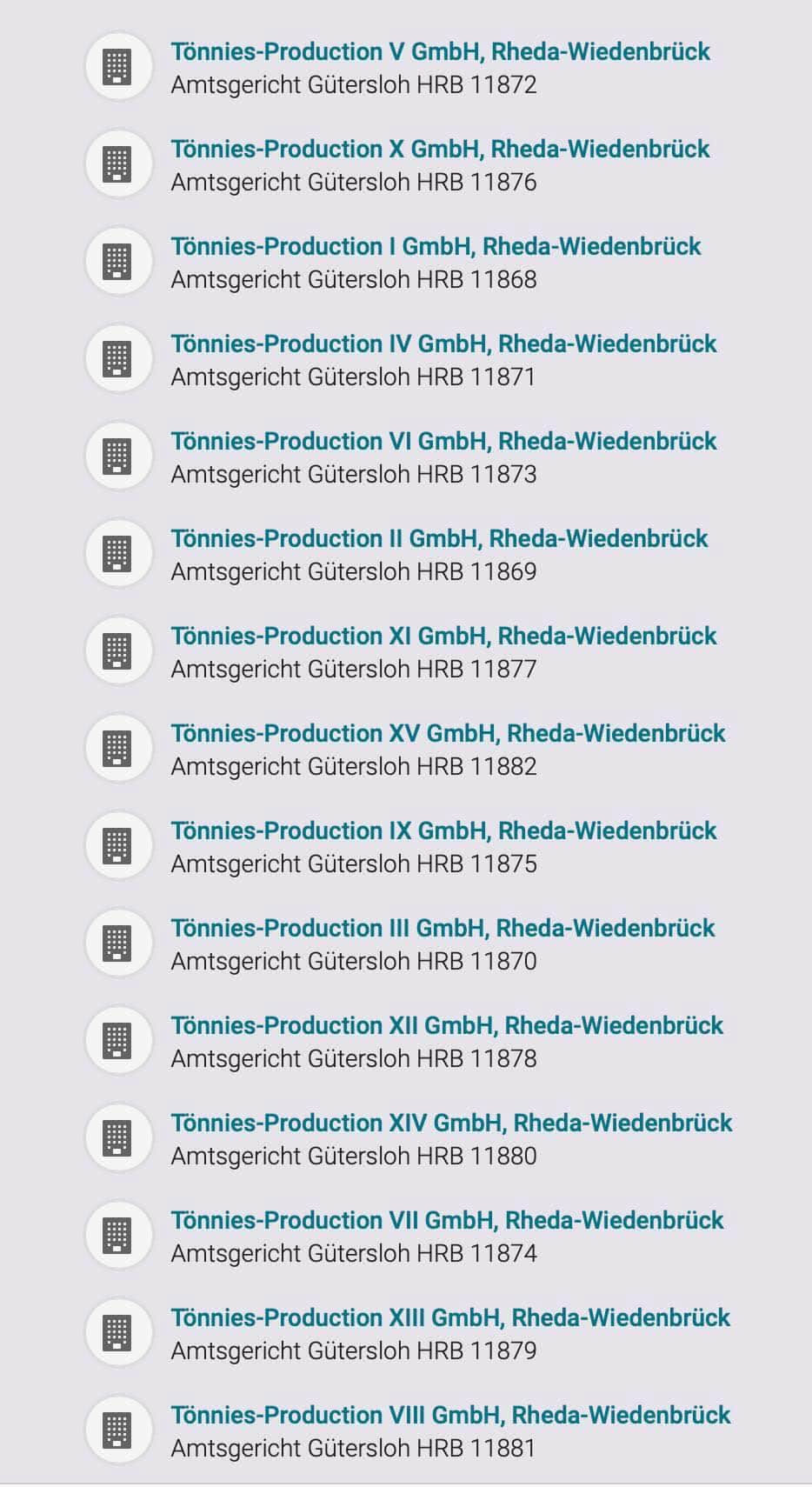Open Tönnies-Production XIV GmbH listing
The image size is (812, 1487).
pyautogui.click(x=451, y=1124)
